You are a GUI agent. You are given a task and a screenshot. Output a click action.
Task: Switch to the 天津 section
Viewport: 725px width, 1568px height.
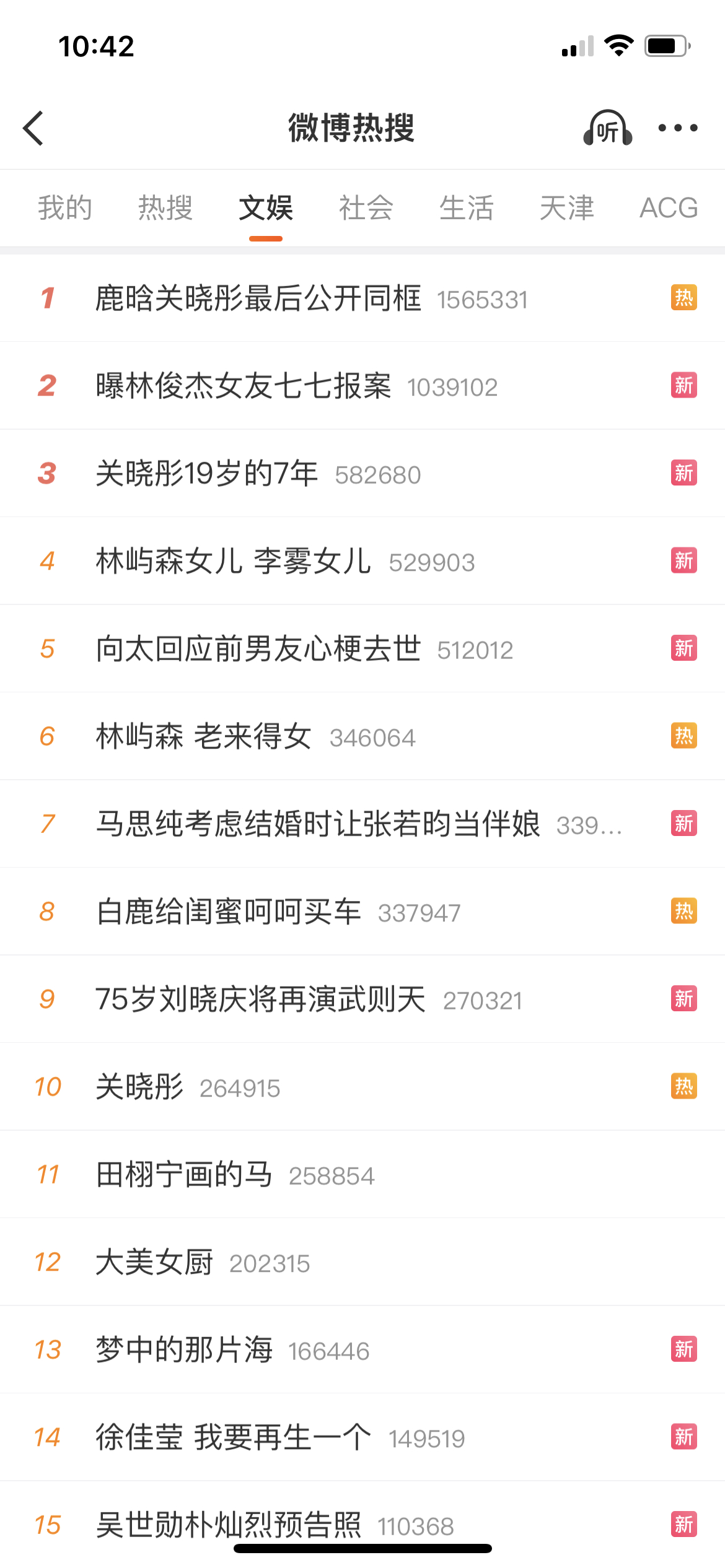click(x=567, y=207)
